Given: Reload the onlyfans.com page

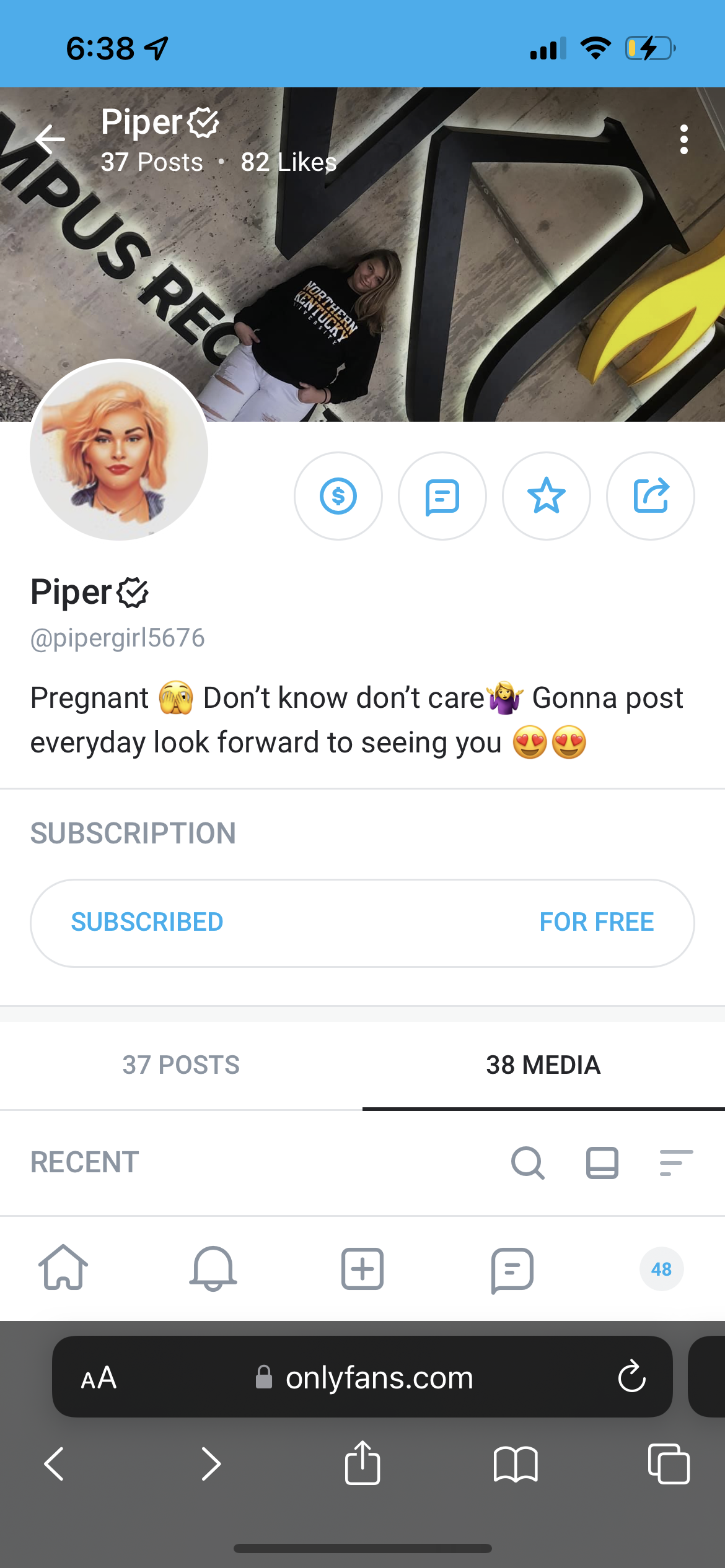Looking at the screenshot, I should (x=631, y=1377).
